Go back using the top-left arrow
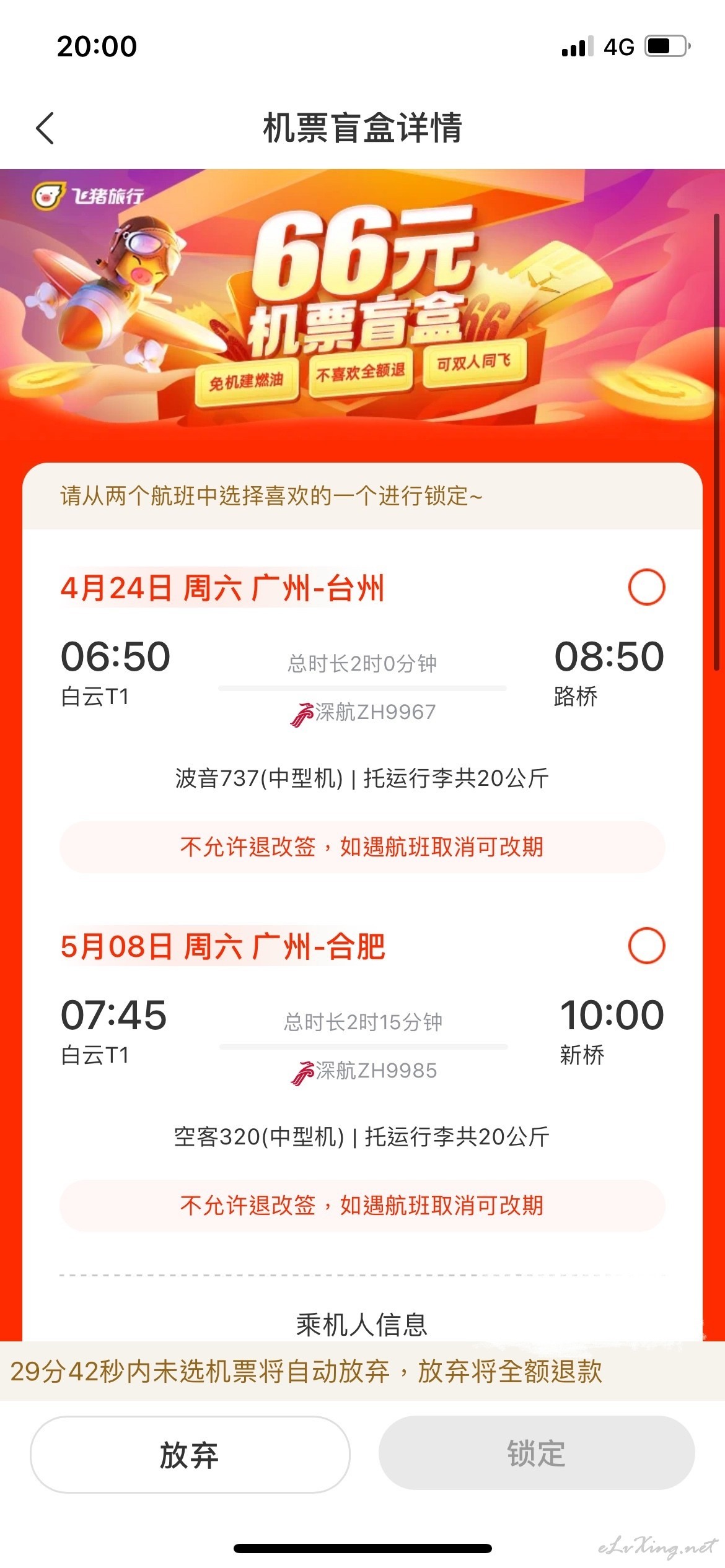The image size is (725, 1568). [x=45, y=128]
